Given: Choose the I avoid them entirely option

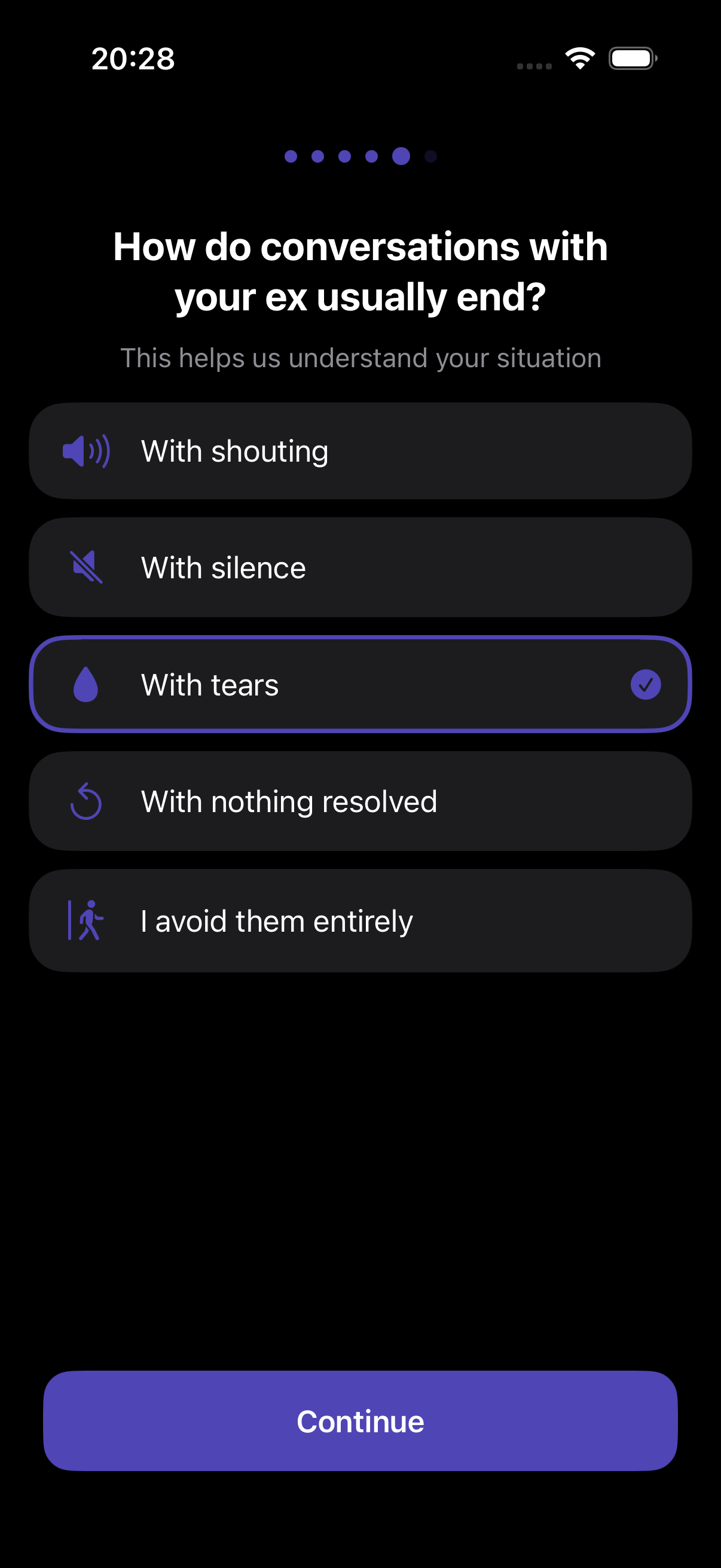Looking at the screenshot, I should (360, 920).
